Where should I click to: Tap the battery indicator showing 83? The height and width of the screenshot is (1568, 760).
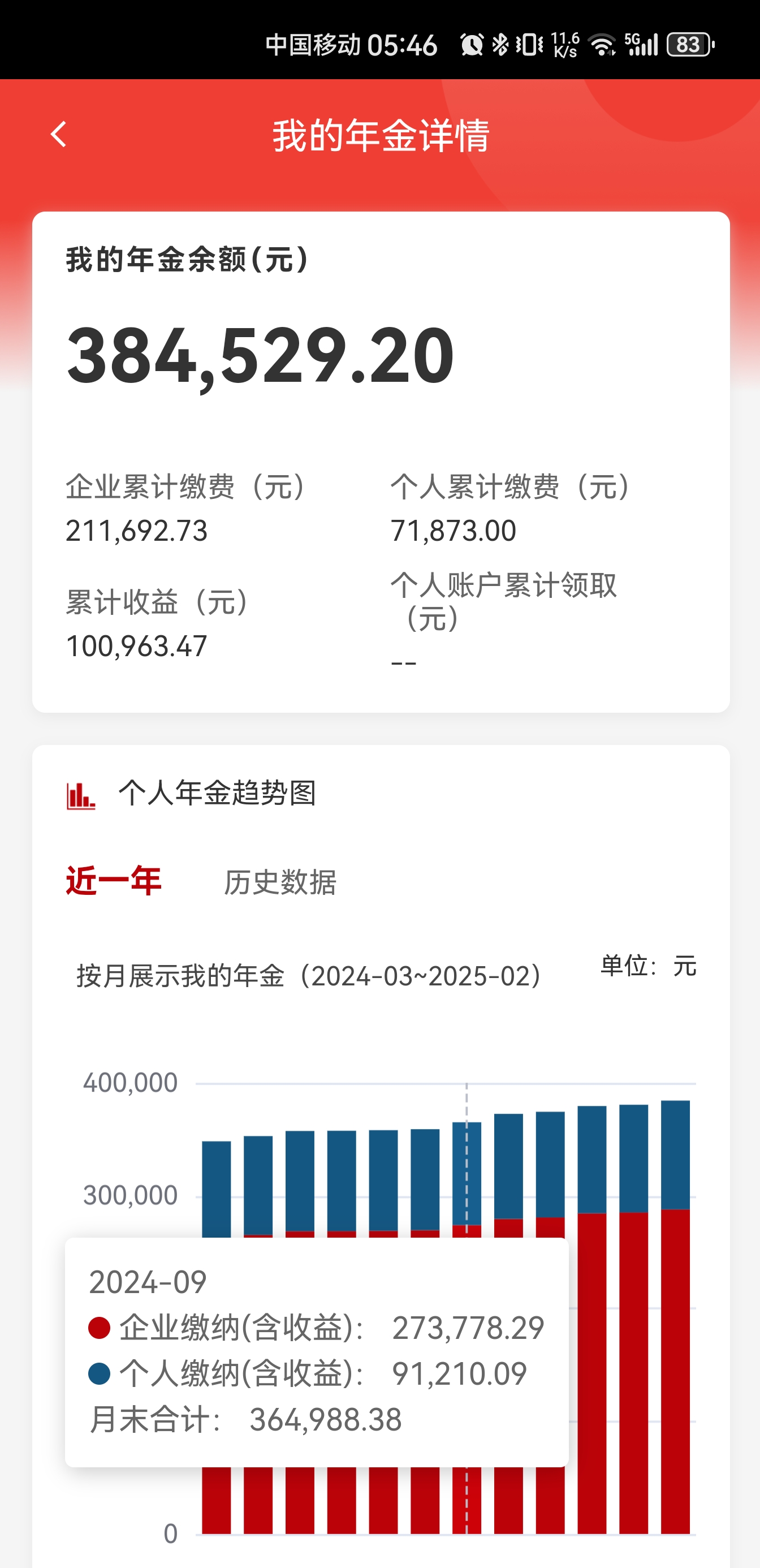pos(688,44)
